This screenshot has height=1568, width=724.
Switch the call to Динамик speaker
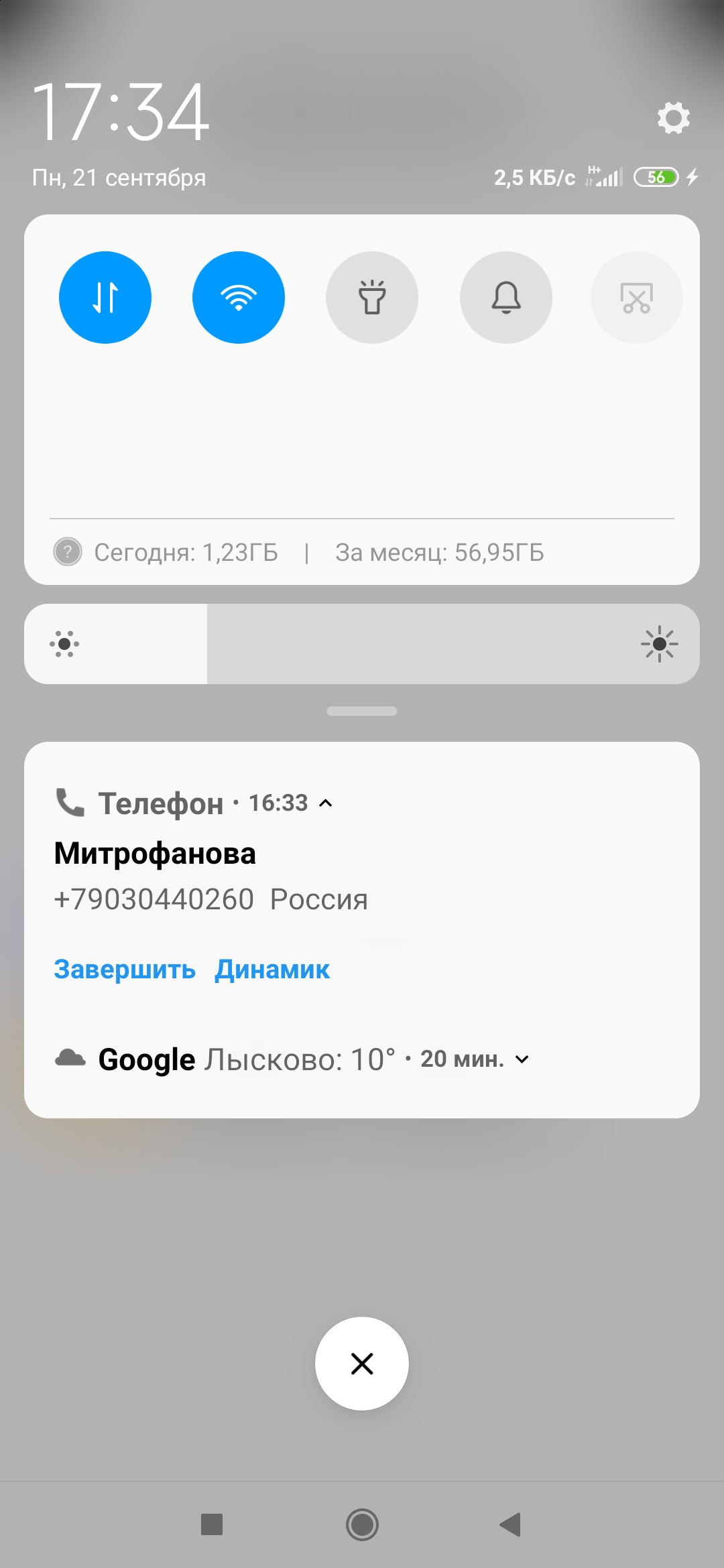[x=272, y=970]
